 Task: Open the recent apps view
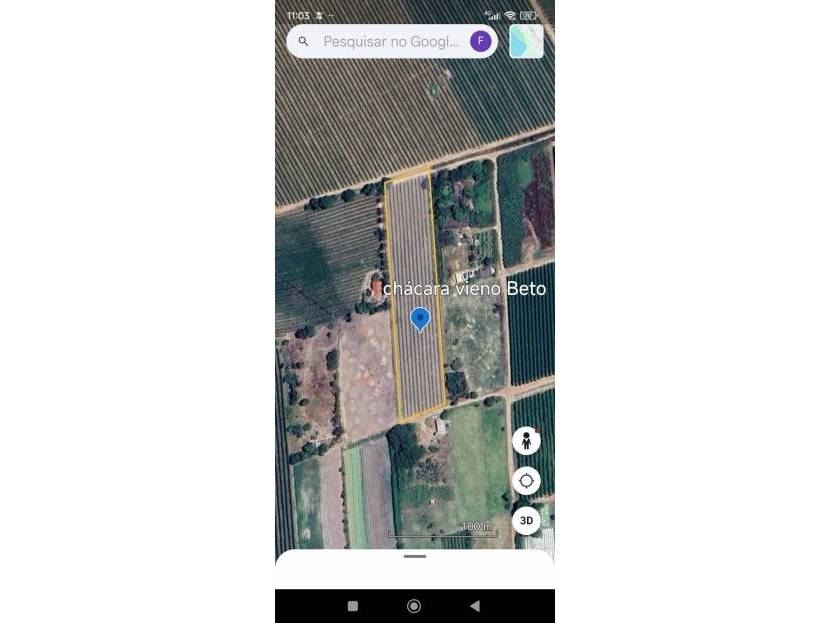click(x=352, y=606)
